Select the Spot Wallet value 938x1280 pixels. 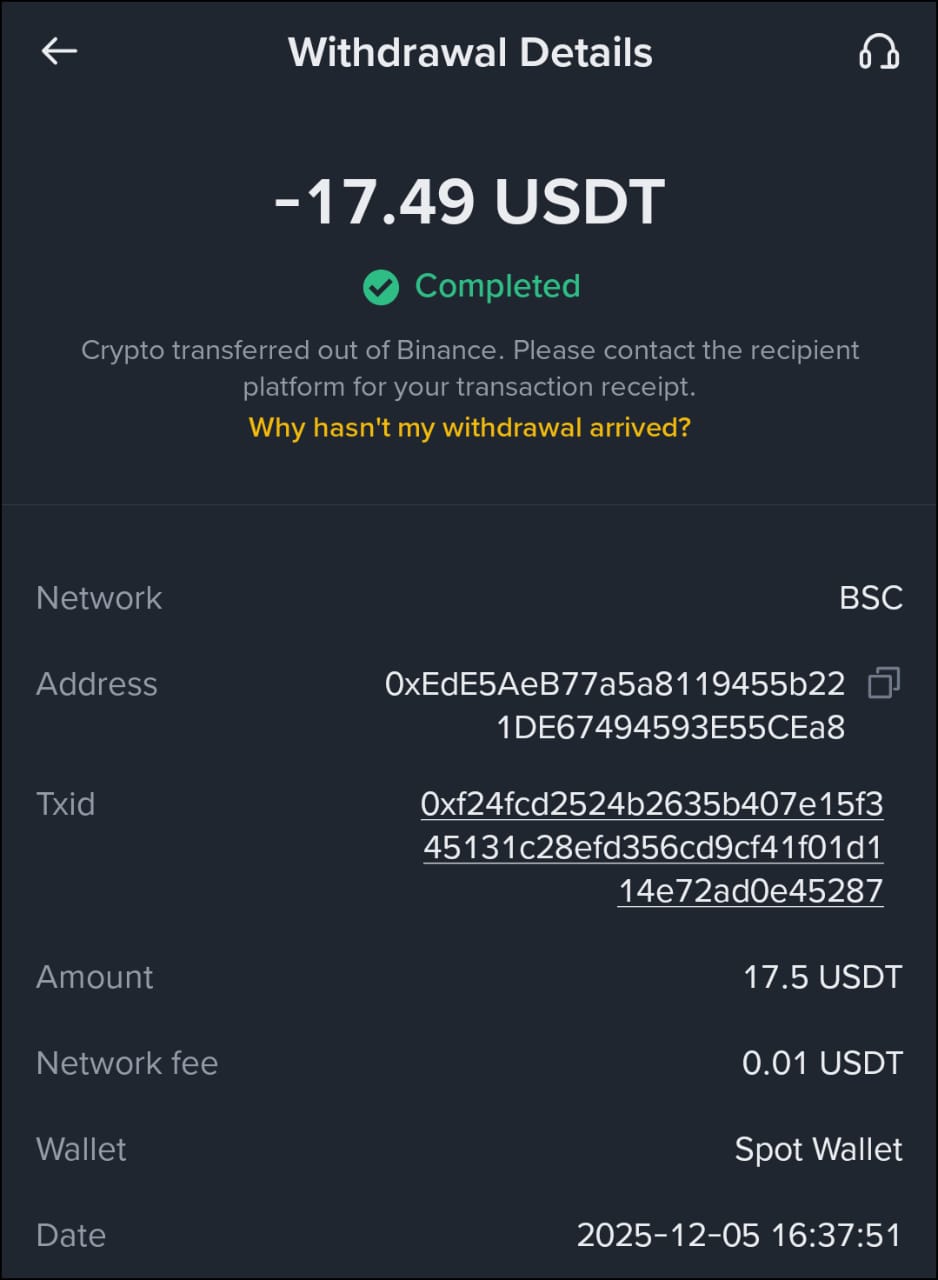point(820,1149)
